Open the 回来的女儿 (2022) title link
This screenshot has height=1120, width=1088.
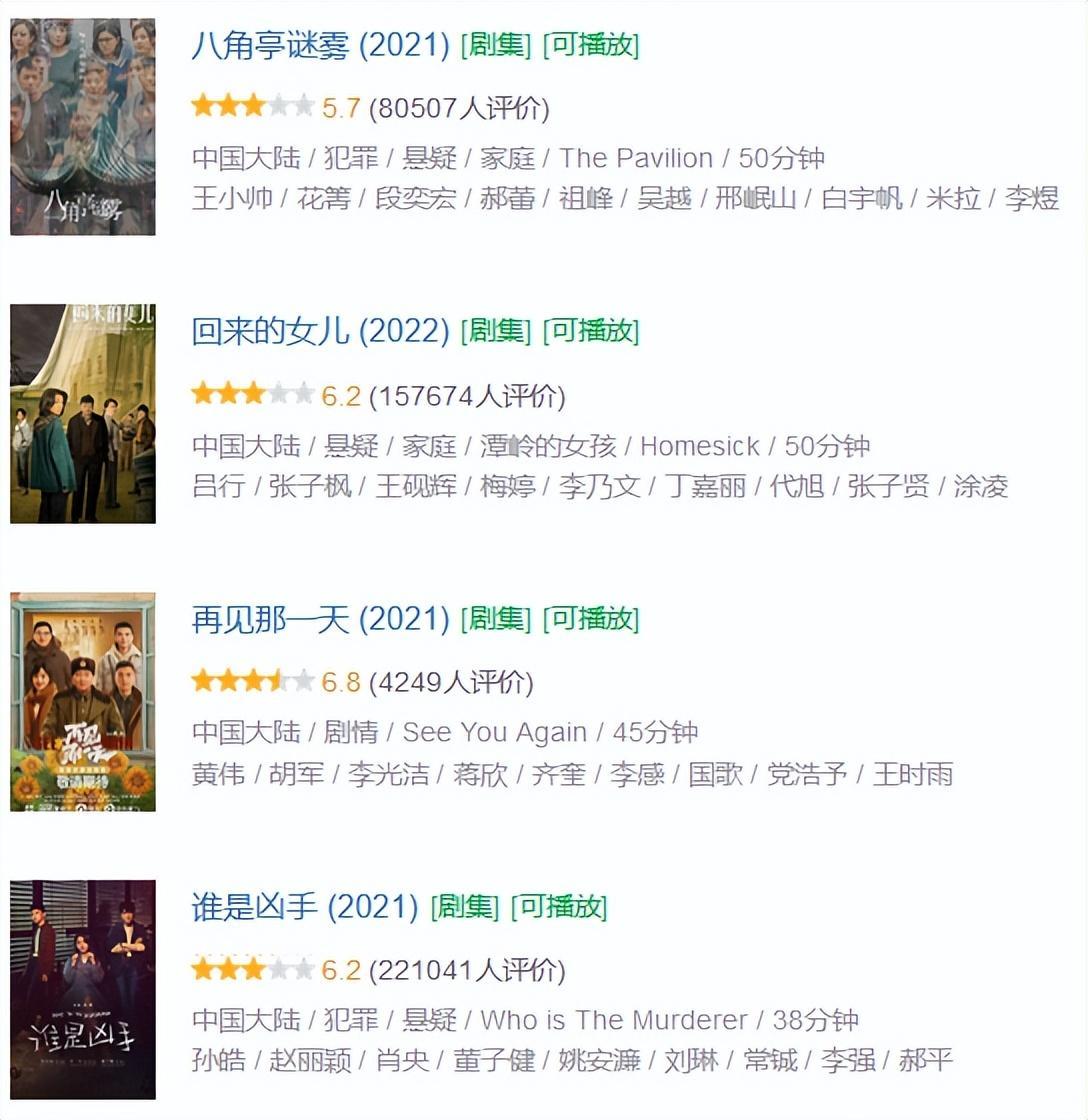[x=320, y=332]
